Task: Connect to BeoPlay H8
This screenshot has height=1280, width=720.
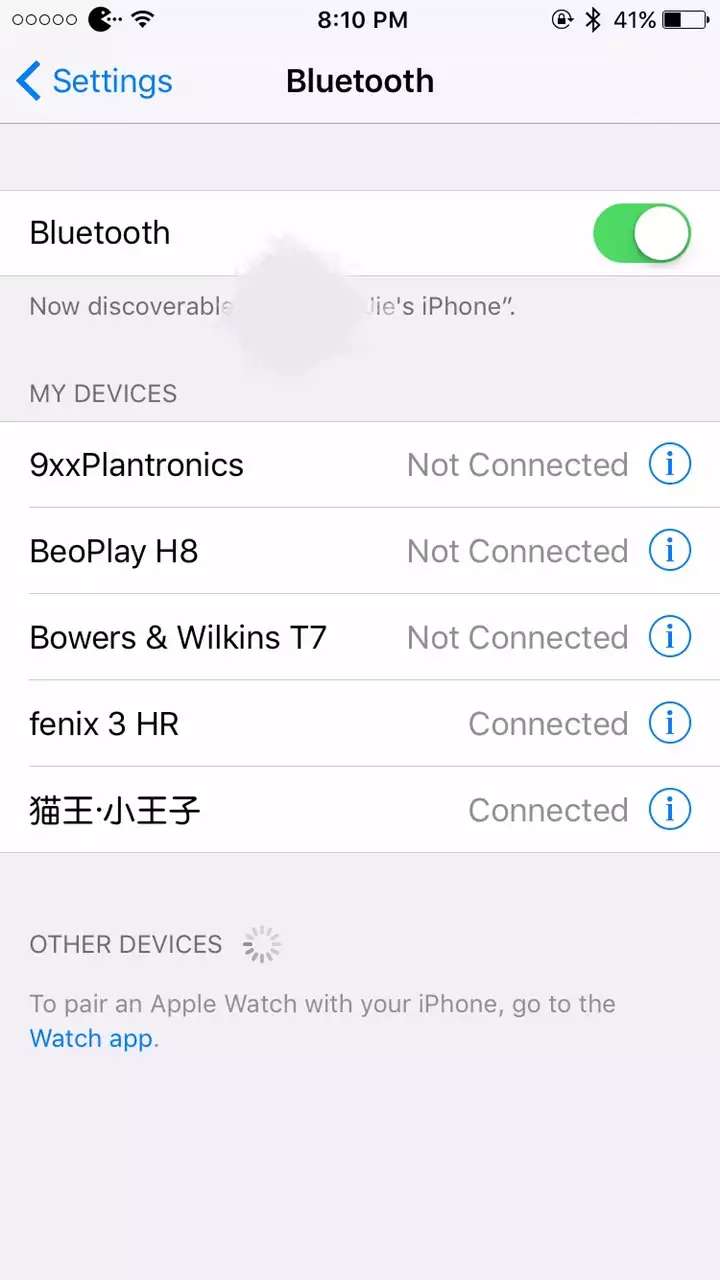Action: tap(360, 551)
